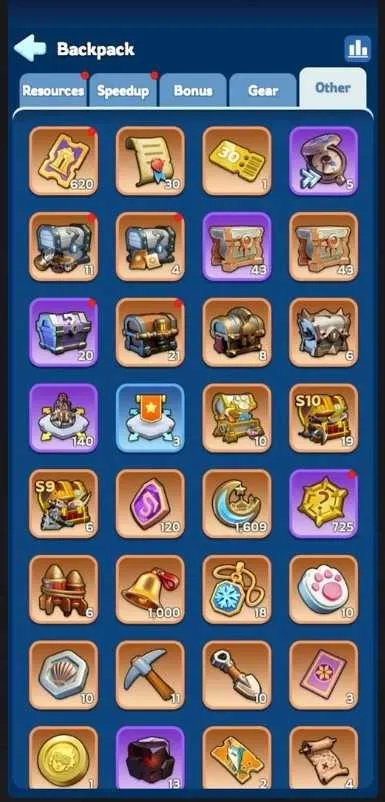This screenshot has width=385, height=802.
Task: Select the orange star banner item
Action: [x=150, y=418]
